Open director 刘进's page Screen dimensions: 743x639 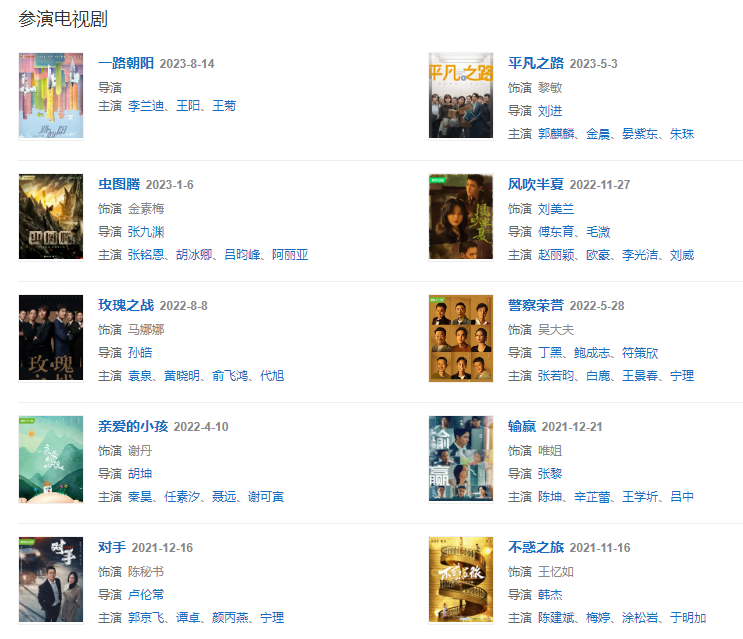(x=549, y=112)
